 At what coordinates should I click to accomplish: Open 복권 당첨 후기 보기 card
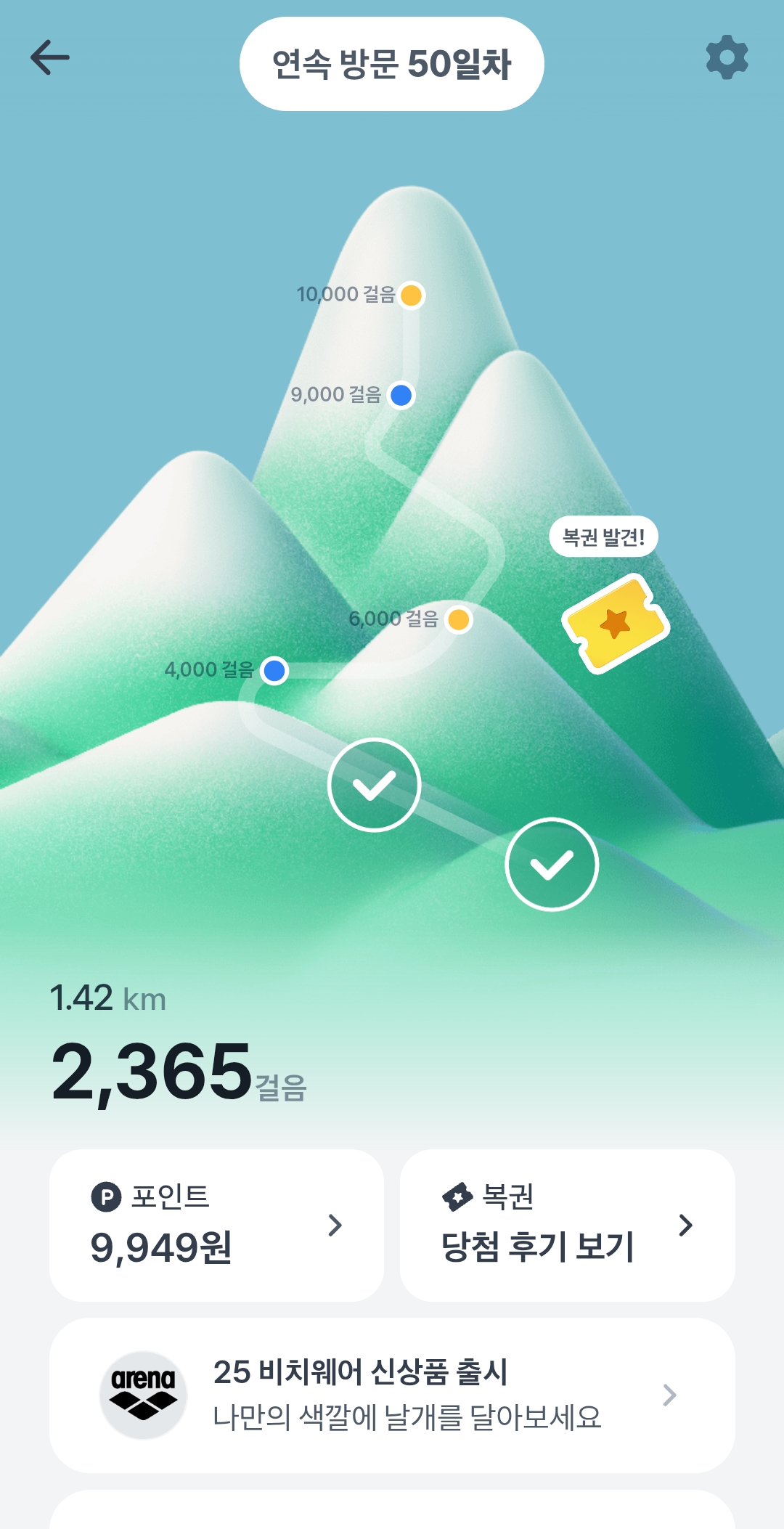[567, 1225]
